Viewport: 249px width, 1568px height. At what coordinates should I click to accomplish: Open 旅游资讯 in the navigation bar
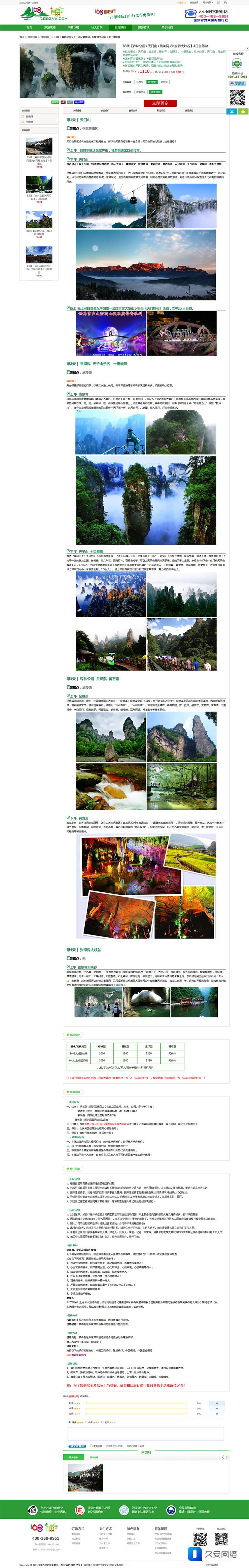[x=143, y=27]
